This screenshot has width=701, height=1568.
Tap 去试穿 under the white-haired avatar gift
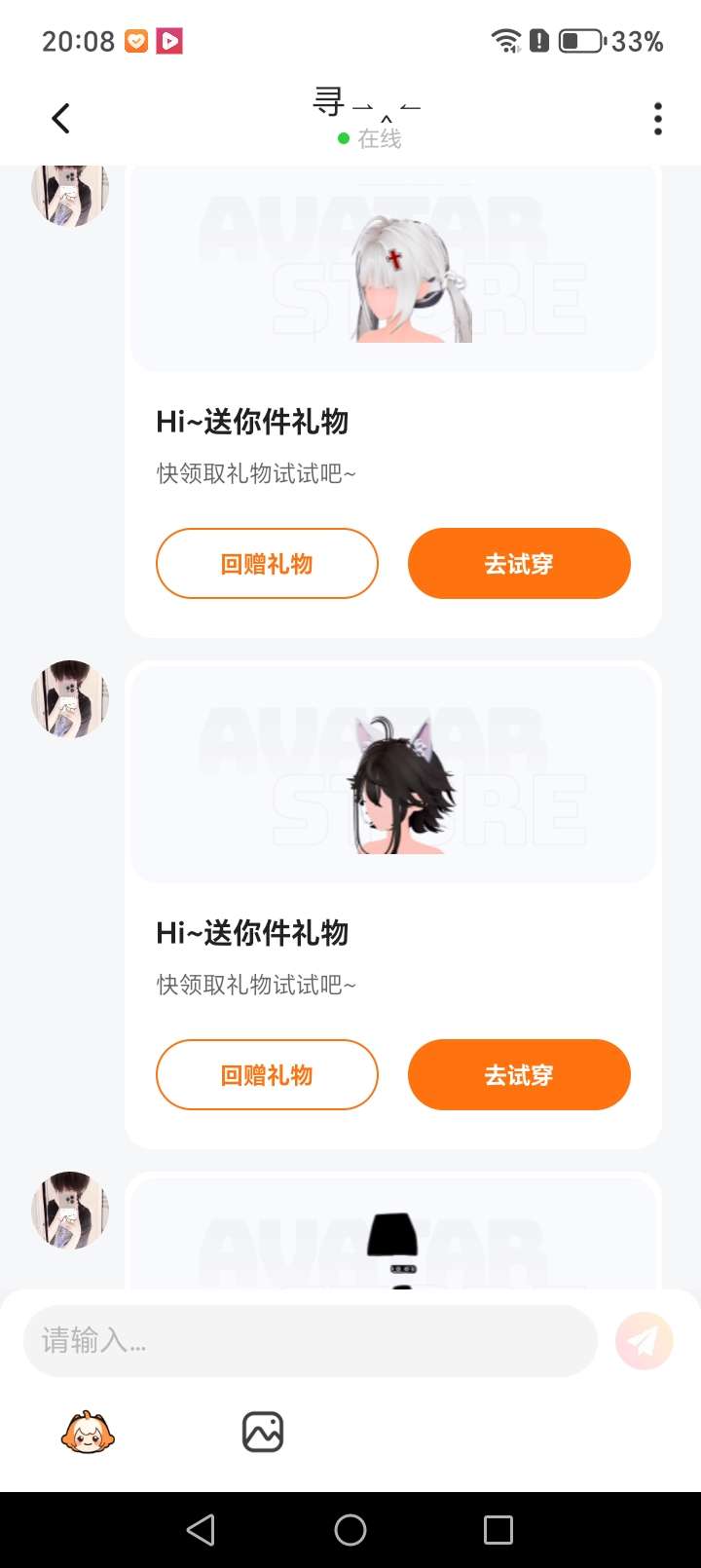click(519, 563)
